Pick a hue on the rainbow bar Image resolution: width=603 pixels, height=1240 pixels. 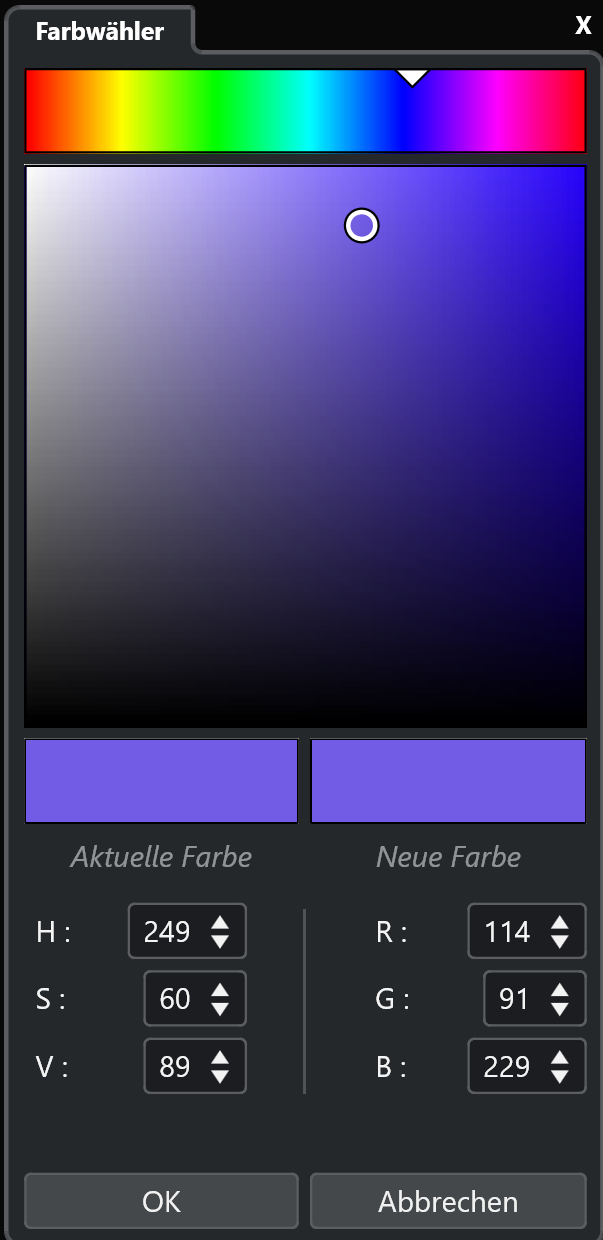coord(250,112)
